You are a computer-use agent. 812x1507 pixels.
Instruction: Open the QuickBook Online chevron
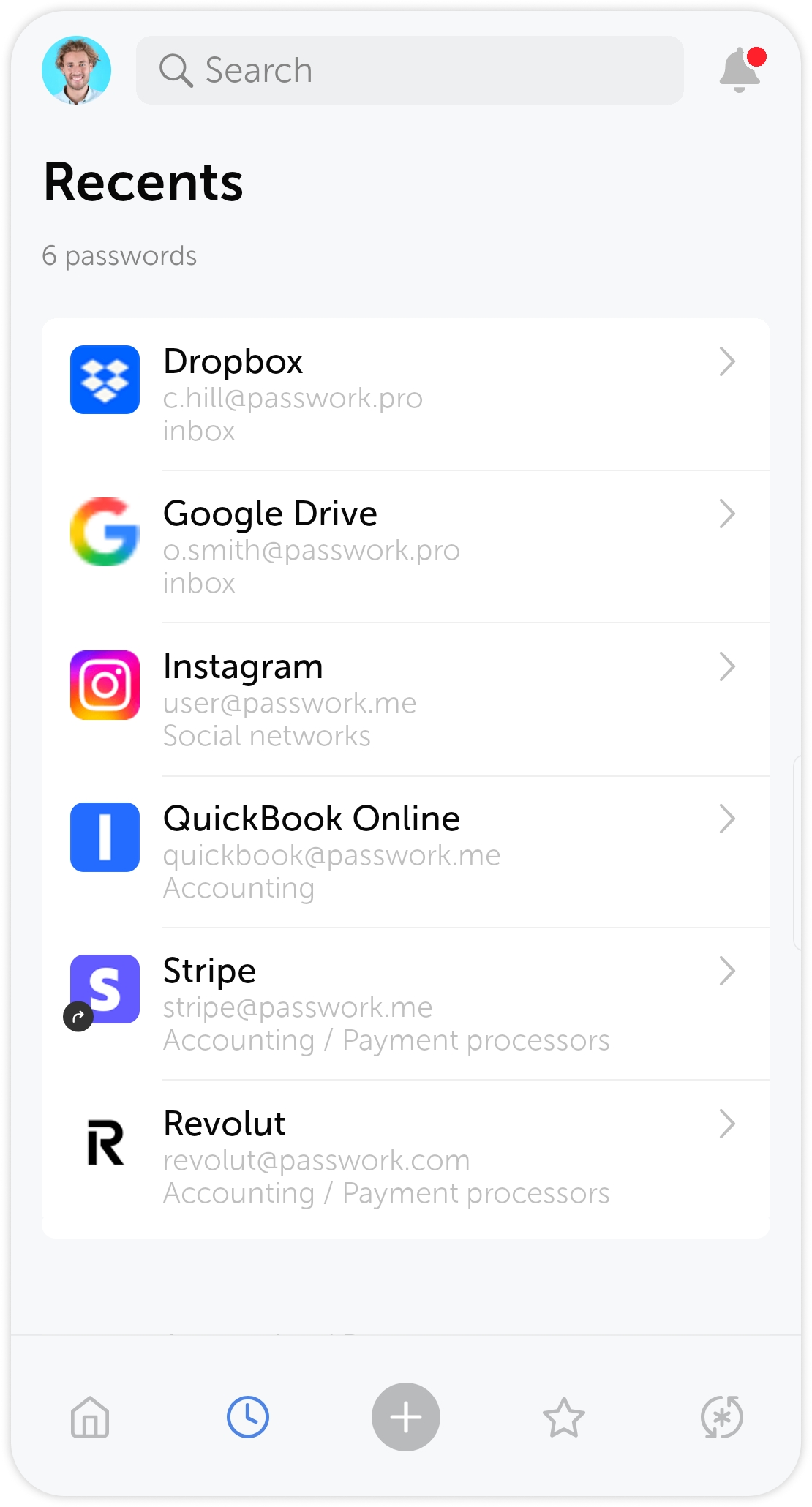click(727, 819)
